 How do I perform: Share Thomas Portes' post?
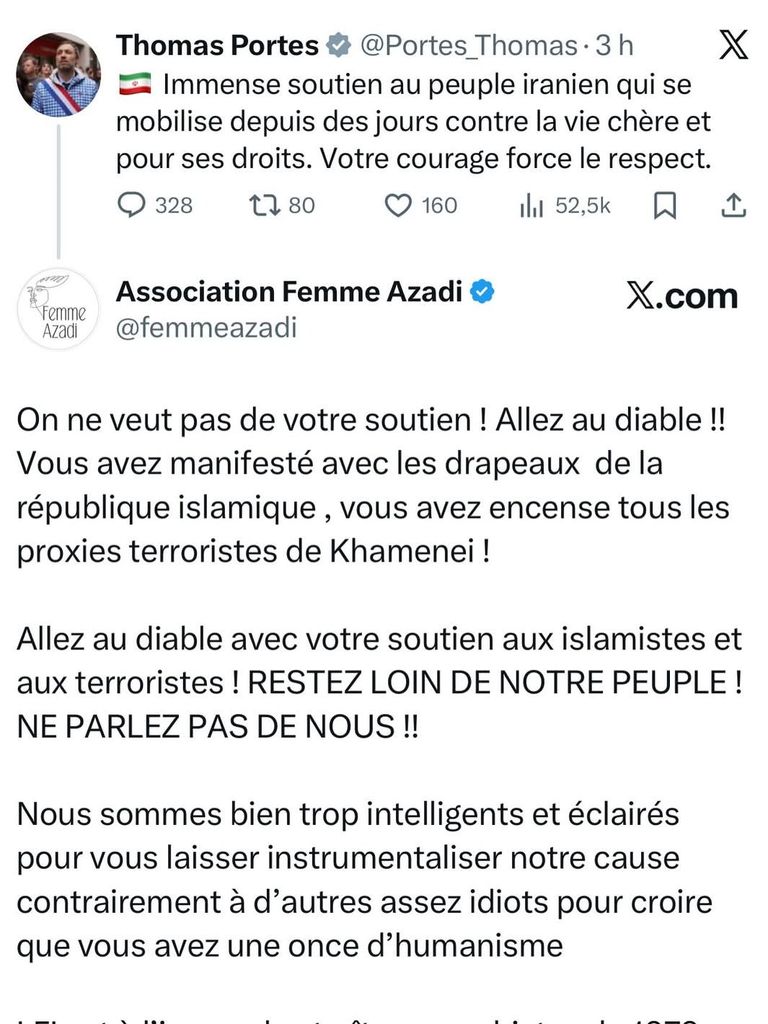pos(733,205)
